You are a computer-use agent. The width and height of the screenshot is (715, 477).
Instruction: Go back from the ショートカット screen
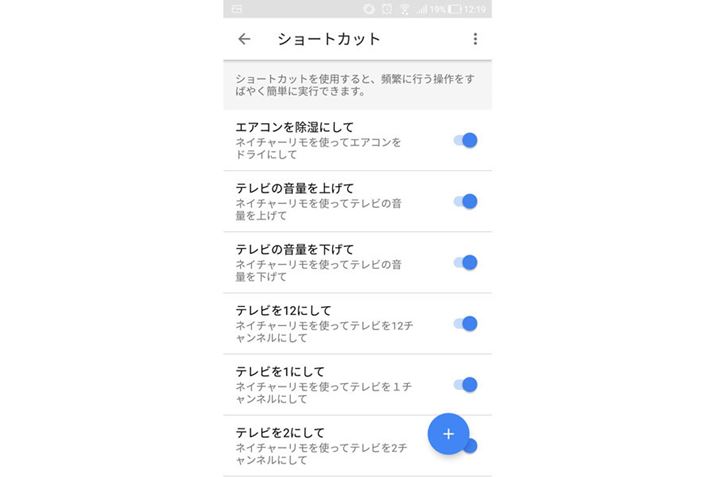click(x=244, y=39)
